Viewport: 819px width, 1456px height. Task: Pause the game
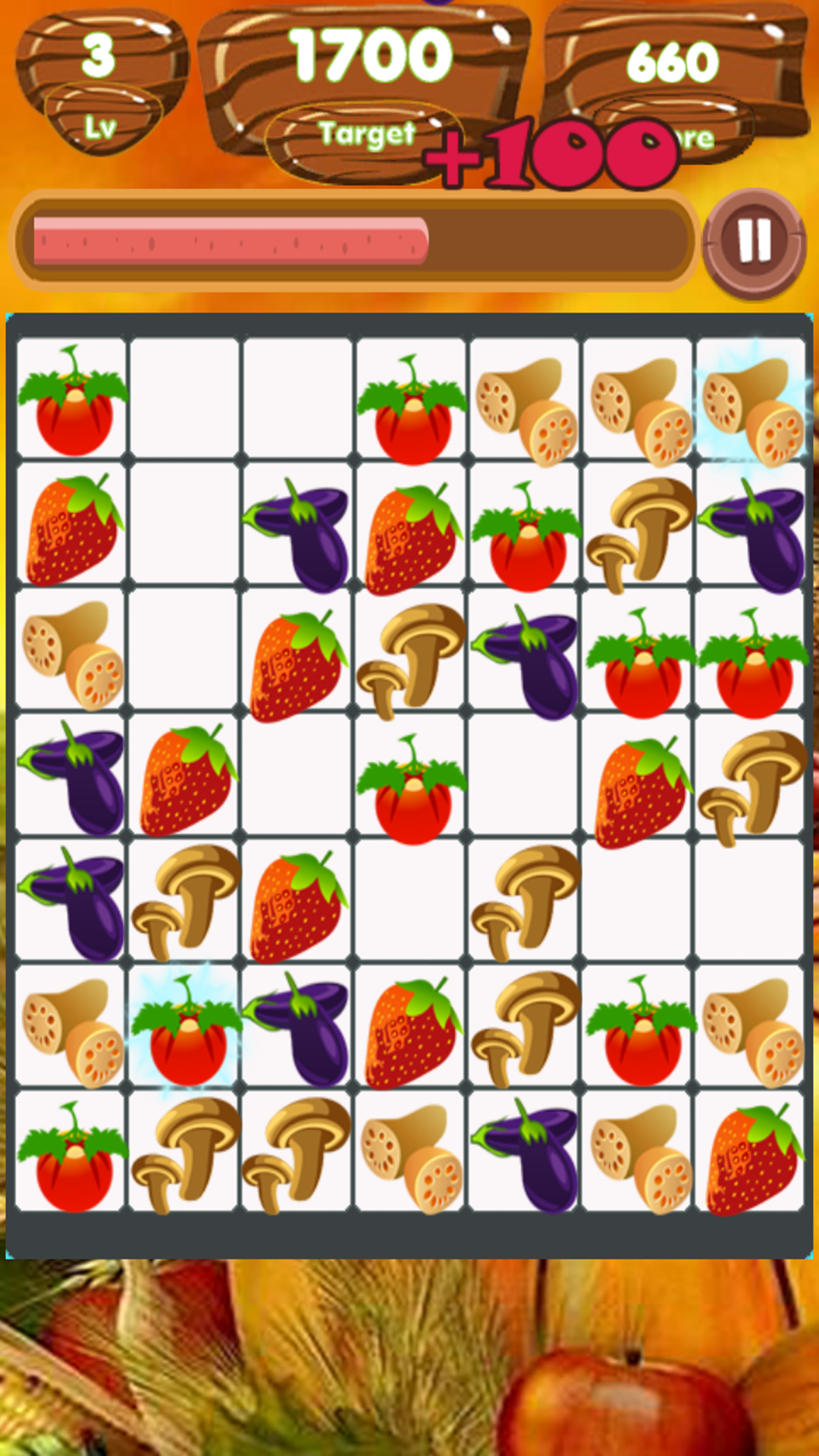click(754, 242)
